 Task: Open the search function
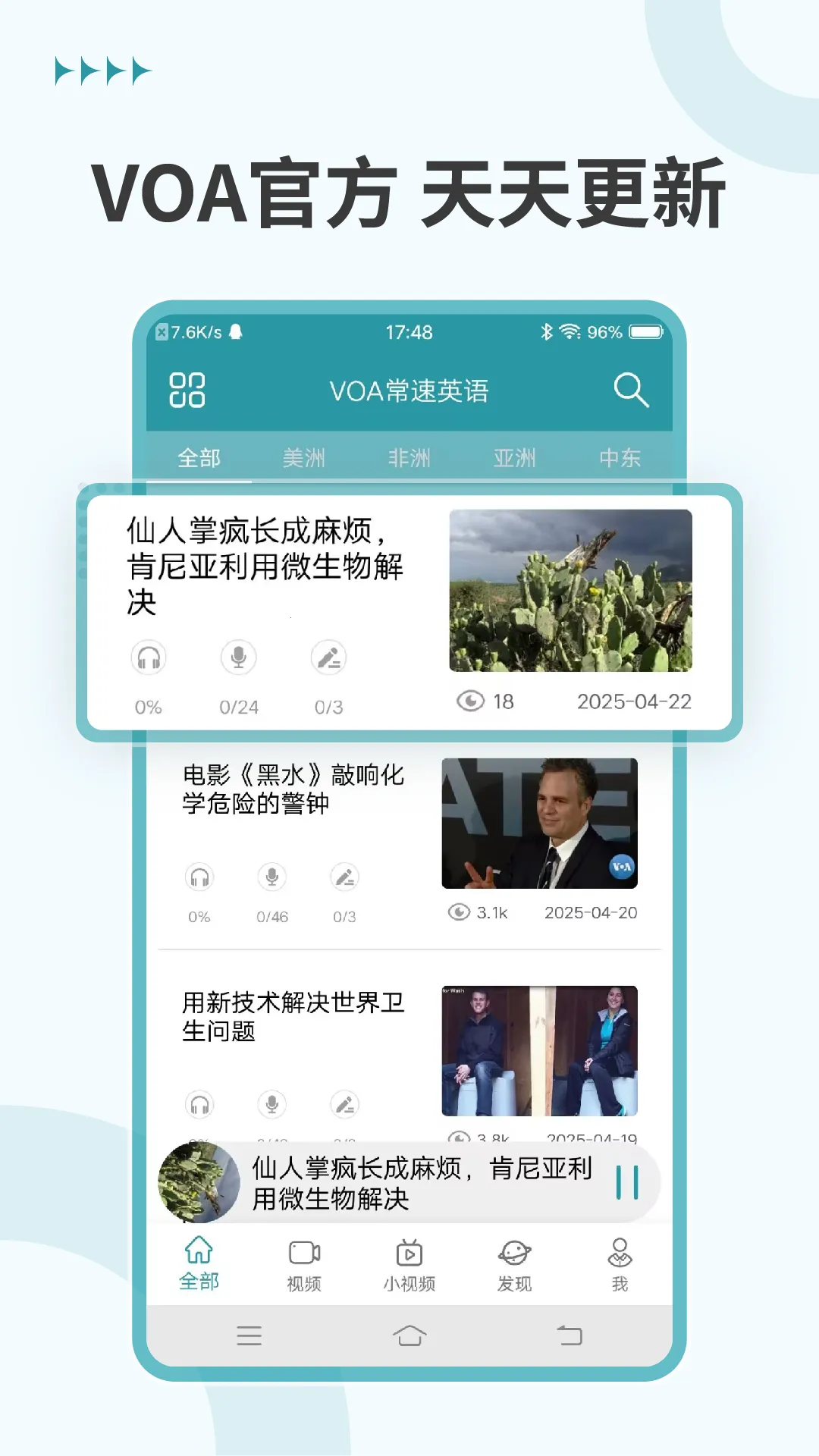[632, 391]
